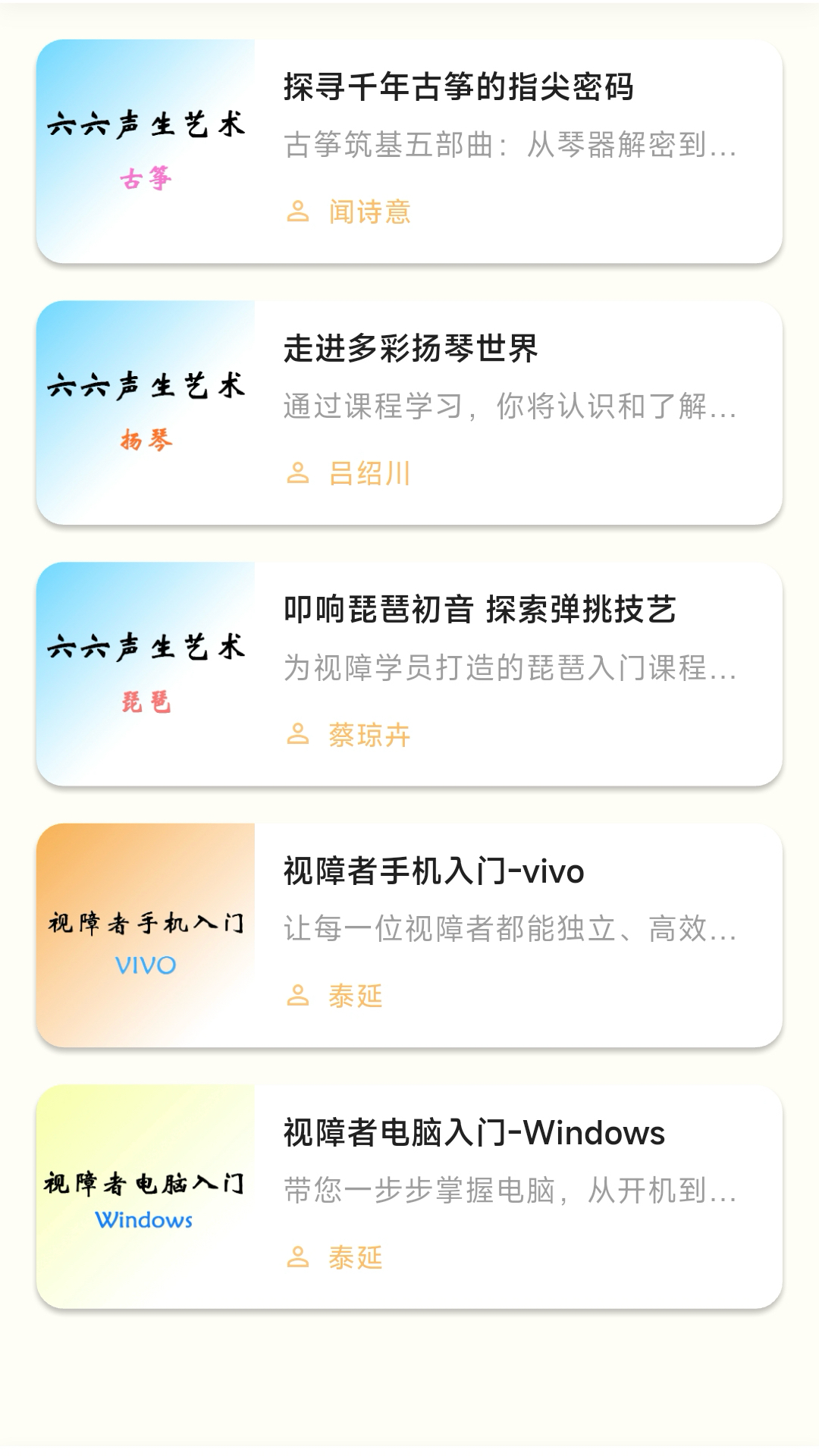
Task: Click the person icon next to 吕绍川
Action: (299, 474)
